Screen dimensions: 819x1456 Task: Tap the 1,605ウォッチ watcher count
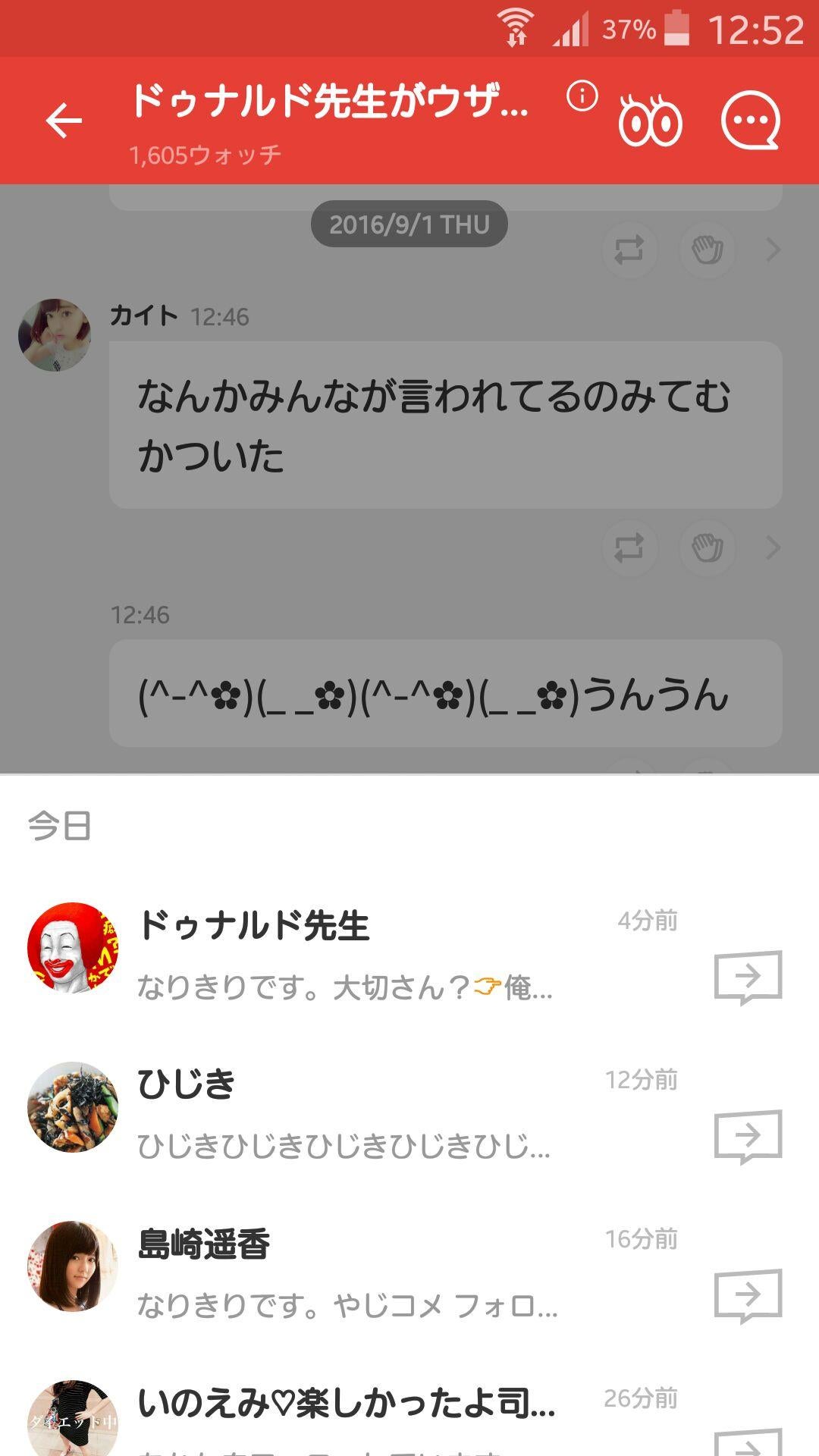click(x=205, y=155)
